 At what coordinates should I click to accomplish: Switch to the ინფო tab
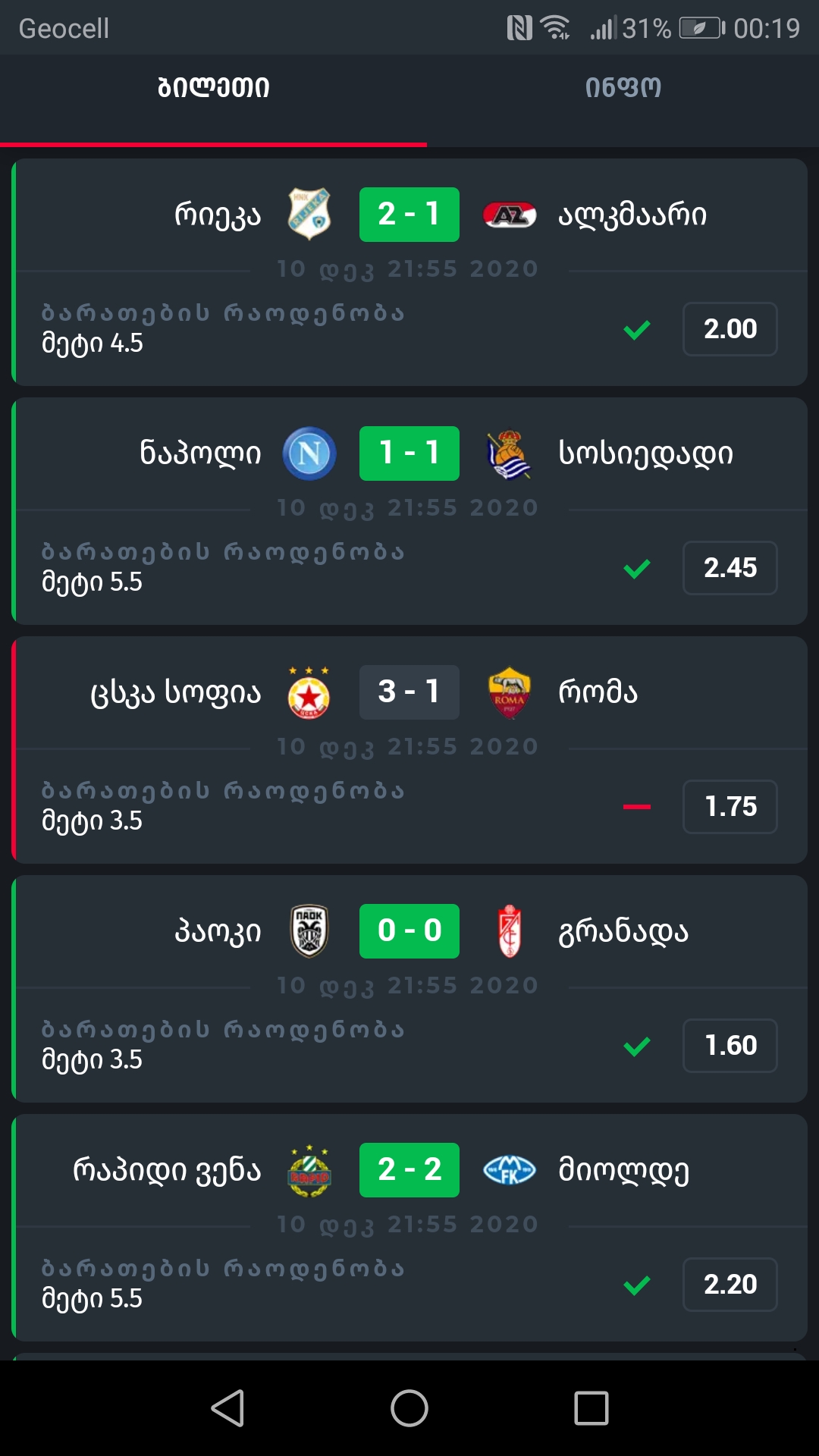pos(623,88)
